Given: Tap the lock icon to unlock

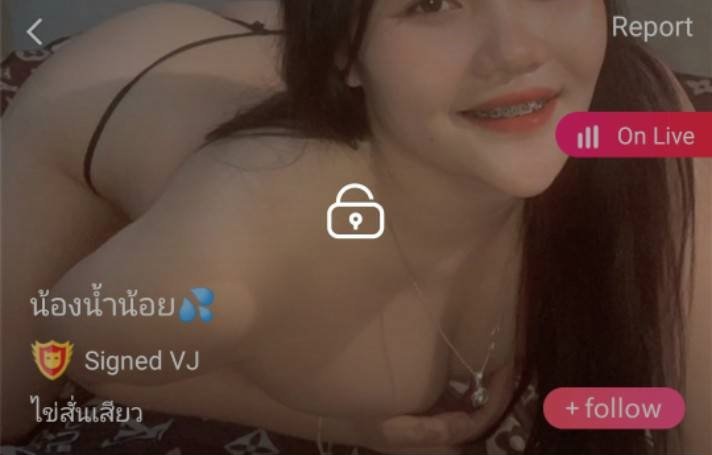Looking at the screenshot, I should (x=355, y=211).
